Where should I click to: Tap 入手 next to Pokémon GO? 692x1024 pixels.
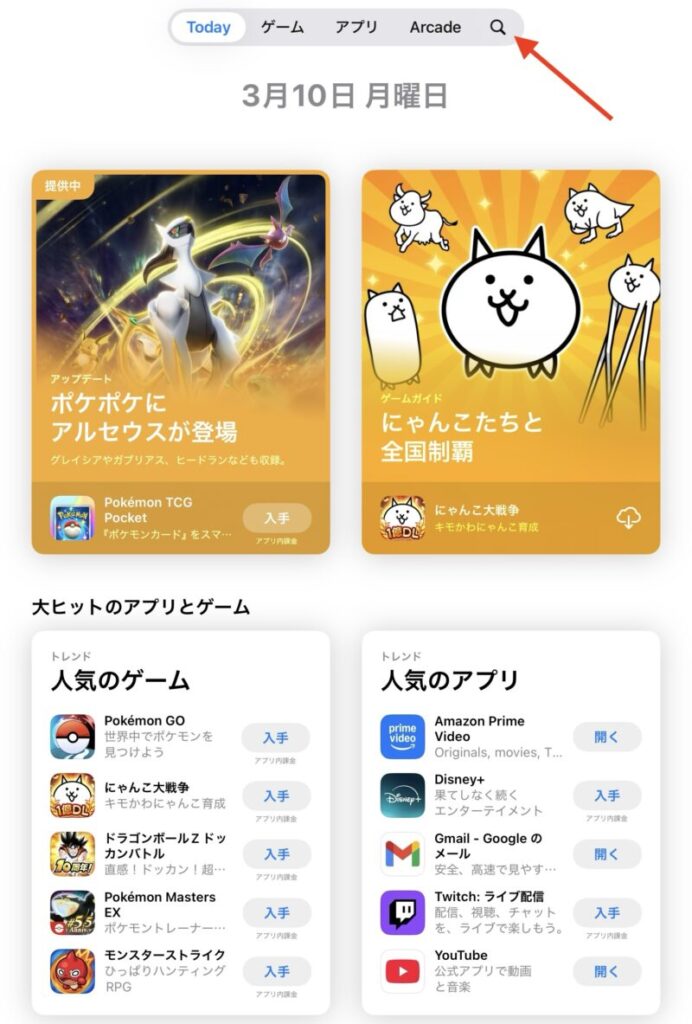(x=276, y=738)
